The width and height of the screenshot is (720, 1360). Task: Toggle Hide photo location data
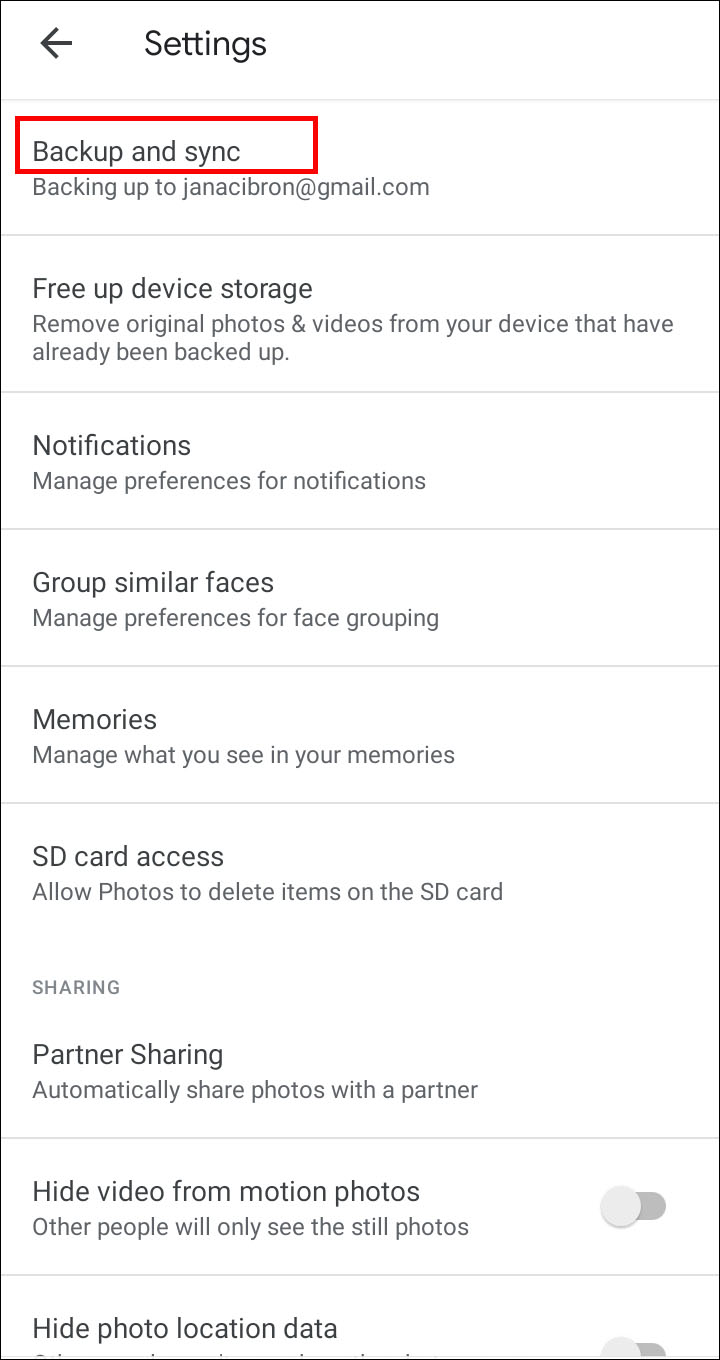634,1346
